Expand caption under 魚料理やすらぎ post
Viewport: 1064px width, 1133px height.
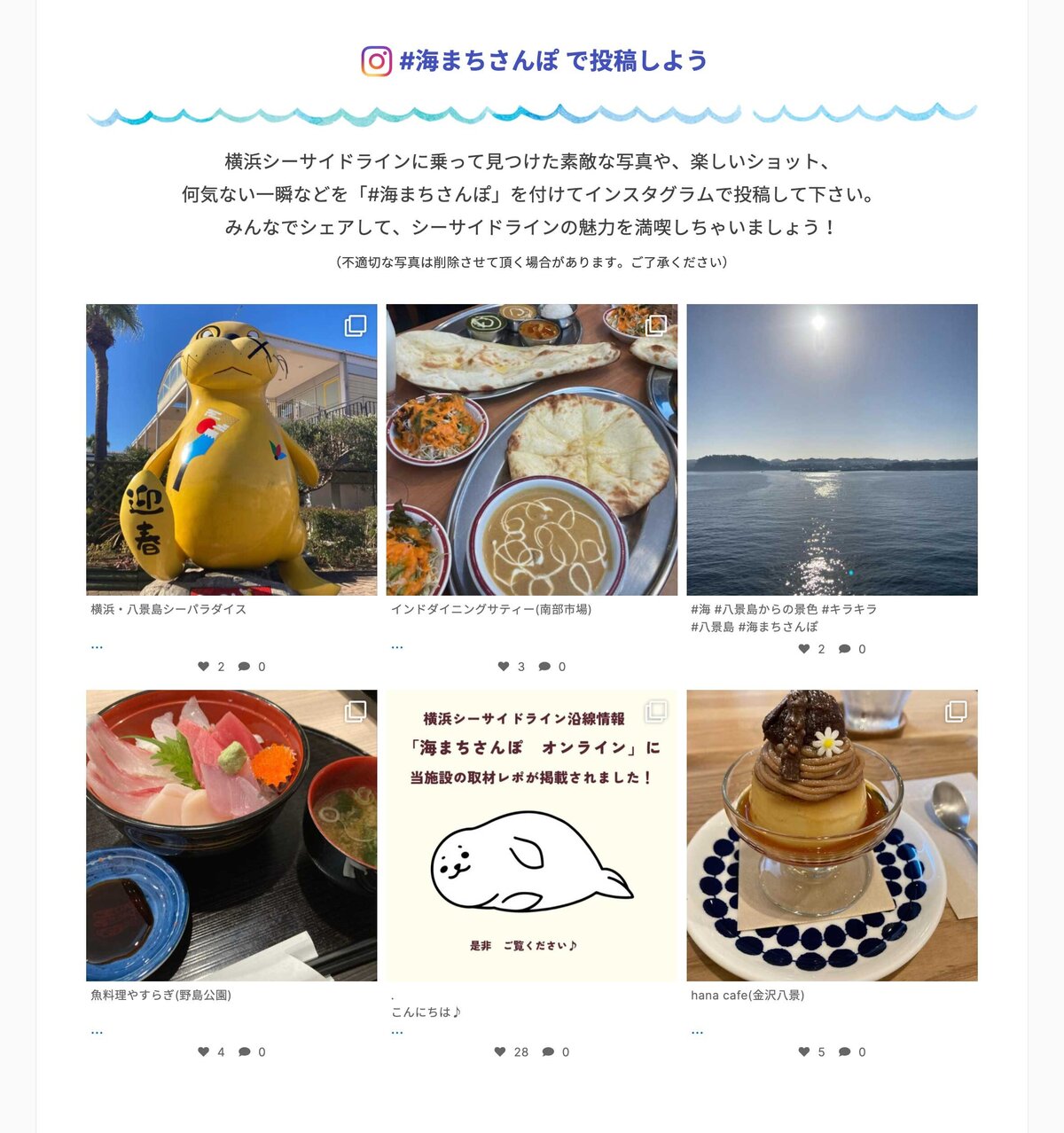coord(97,1032)
